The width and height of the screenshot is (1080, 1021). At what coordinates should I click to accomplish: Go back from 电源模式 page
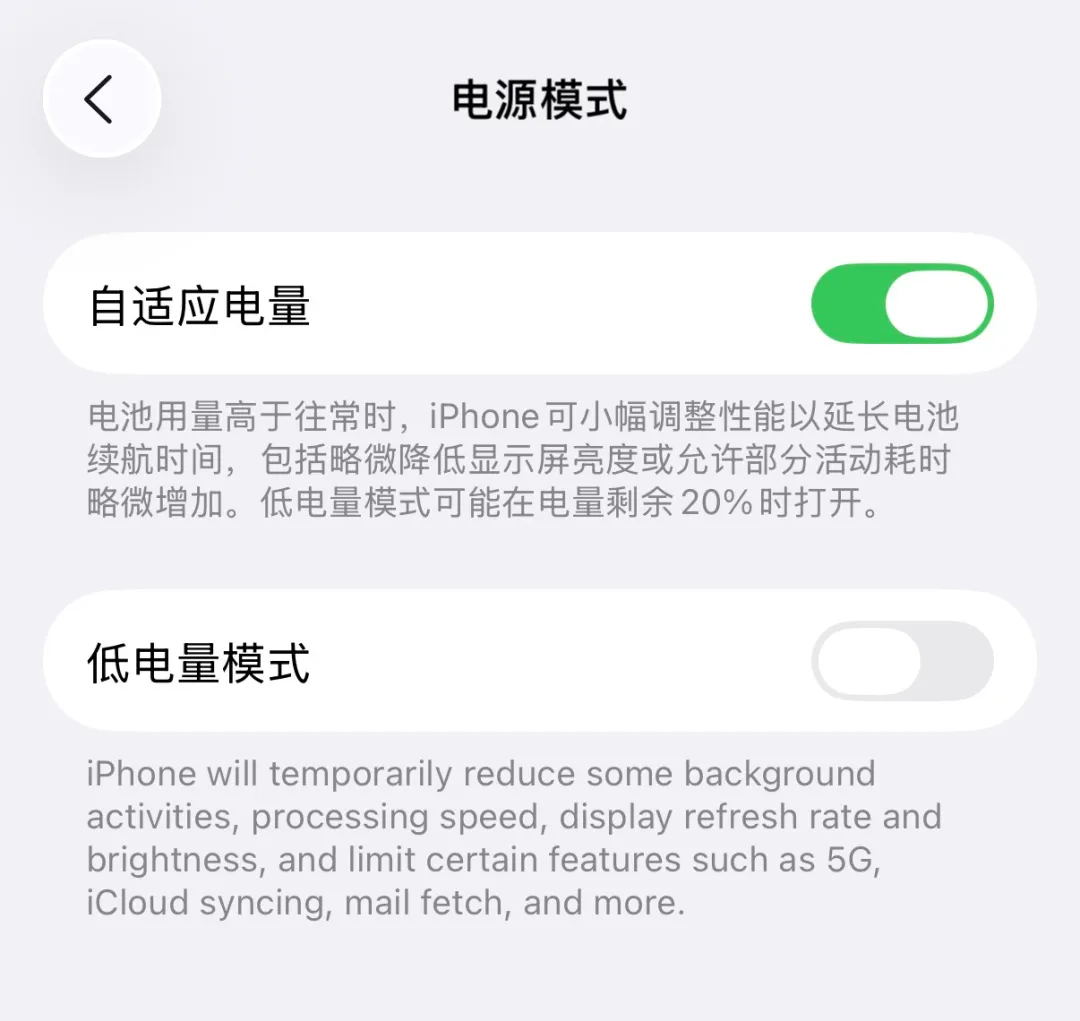pos(101,99)
